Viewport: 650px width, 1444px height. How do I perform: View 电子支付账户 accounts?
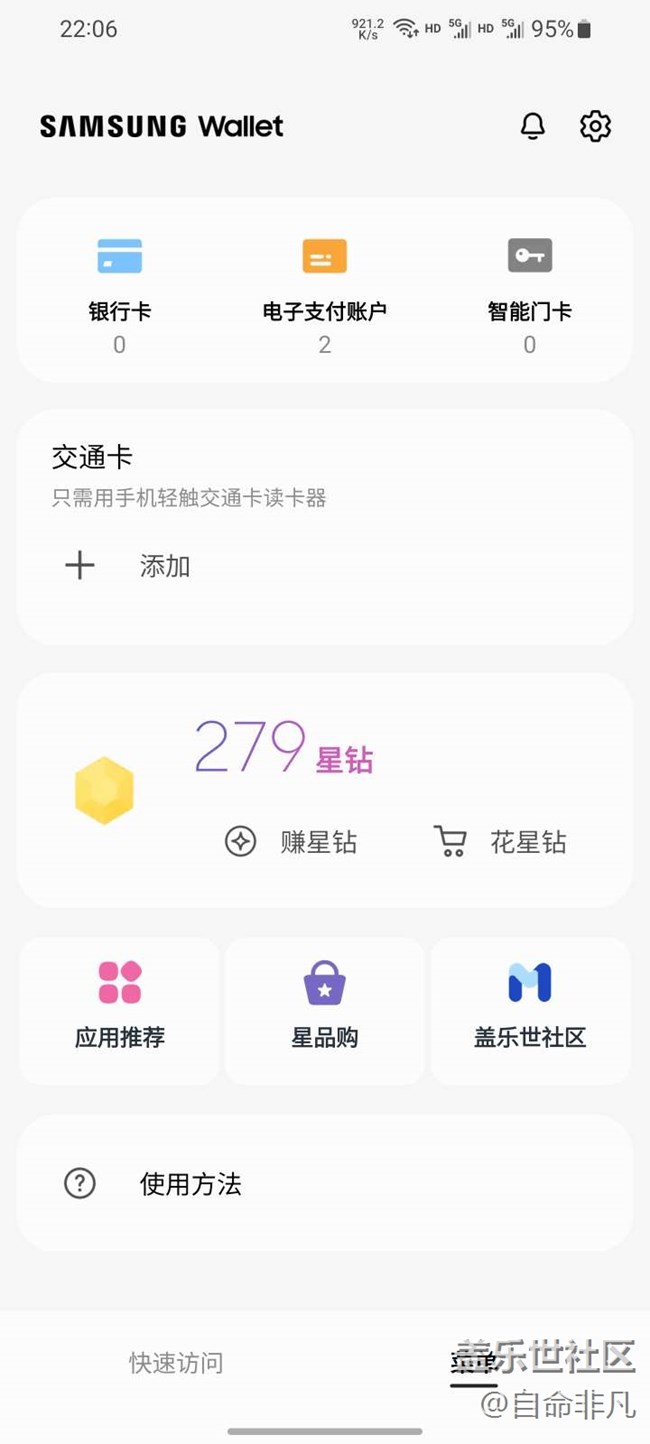pos(325,288)
